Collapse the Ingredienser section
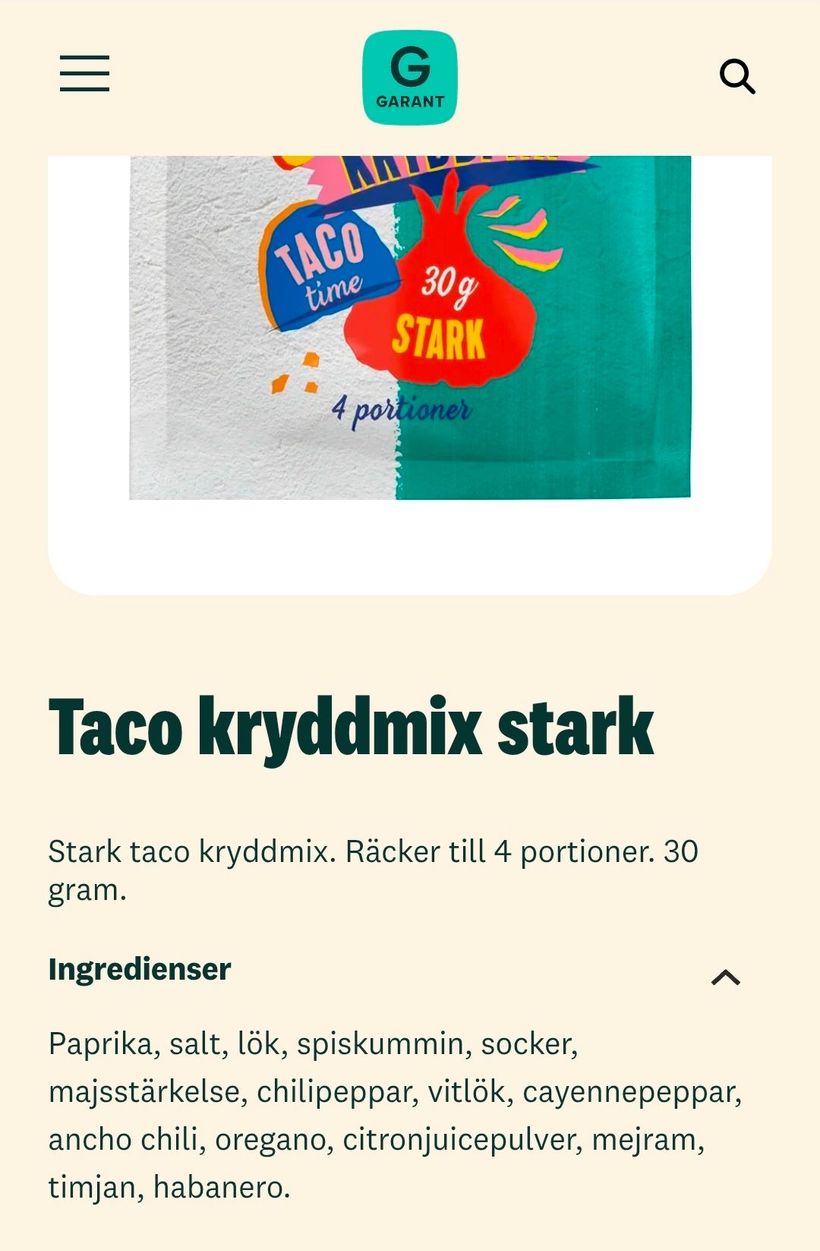The image size is (820, 1251). click(725, 978)
